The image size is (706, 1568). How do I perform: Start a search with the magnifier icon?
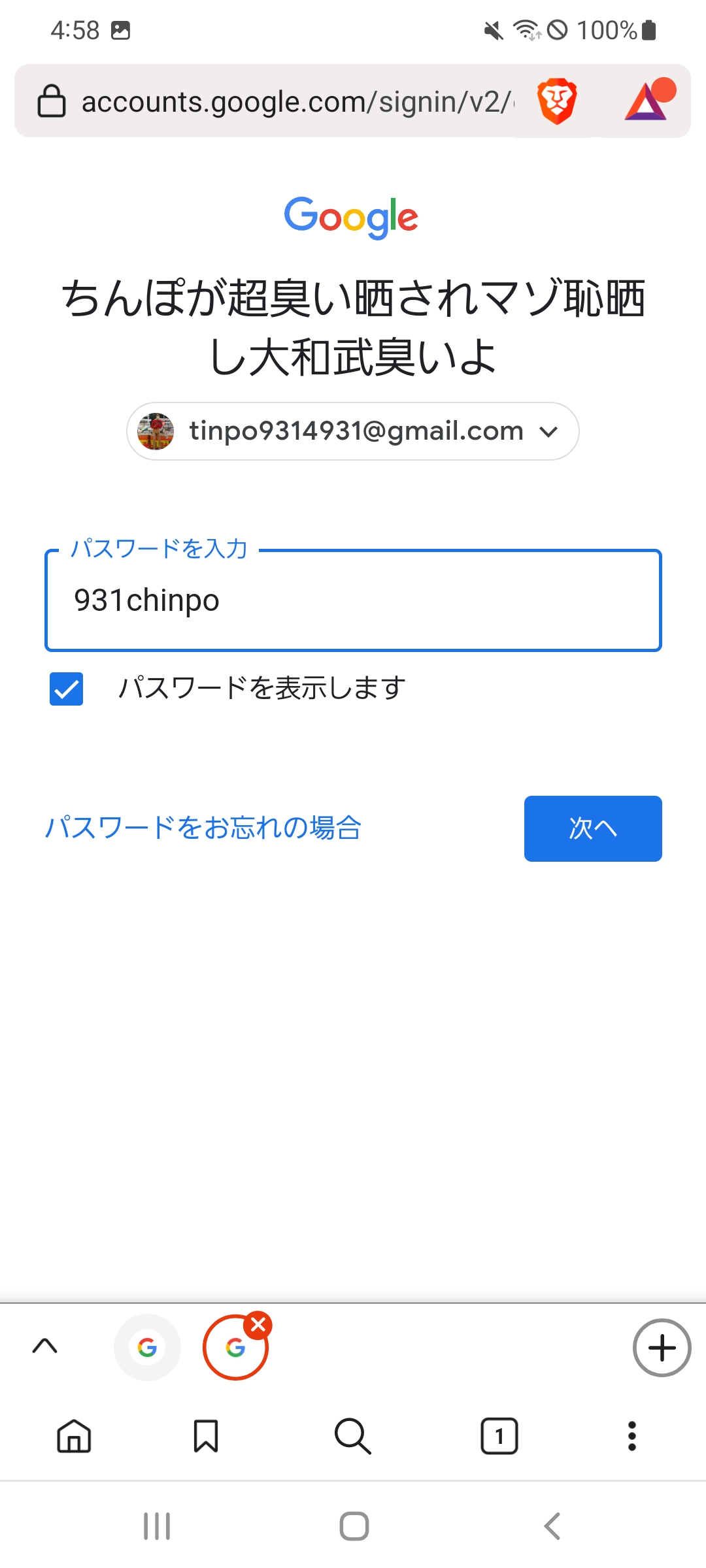pyautogui.click(x=353, y=1435)
